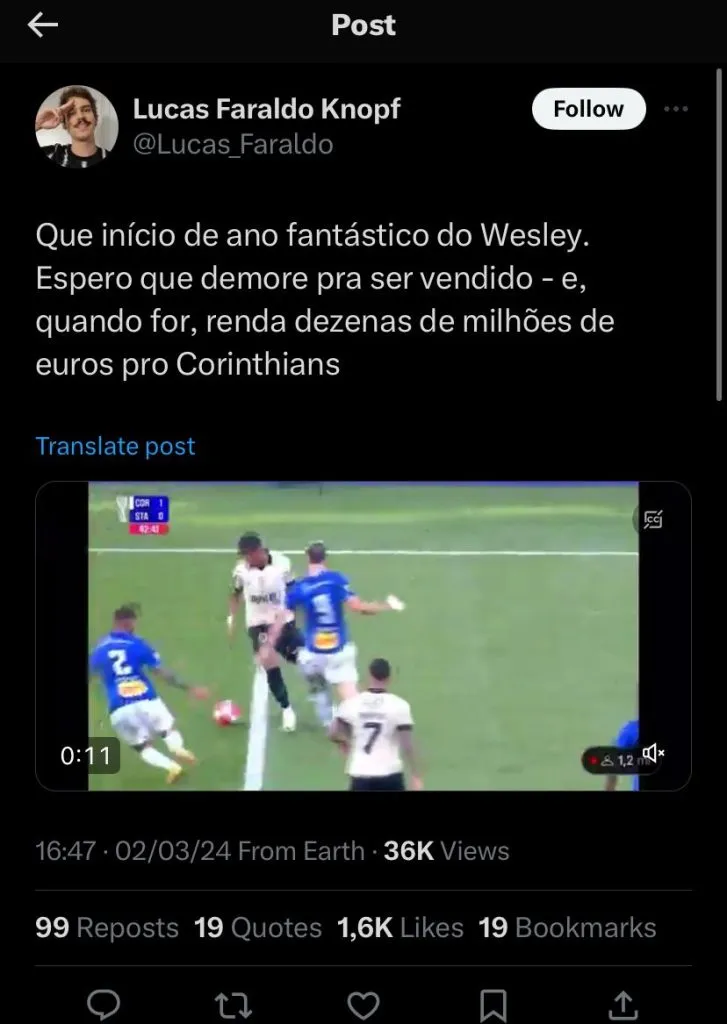View the 19 Quotes list

point(258,927)
